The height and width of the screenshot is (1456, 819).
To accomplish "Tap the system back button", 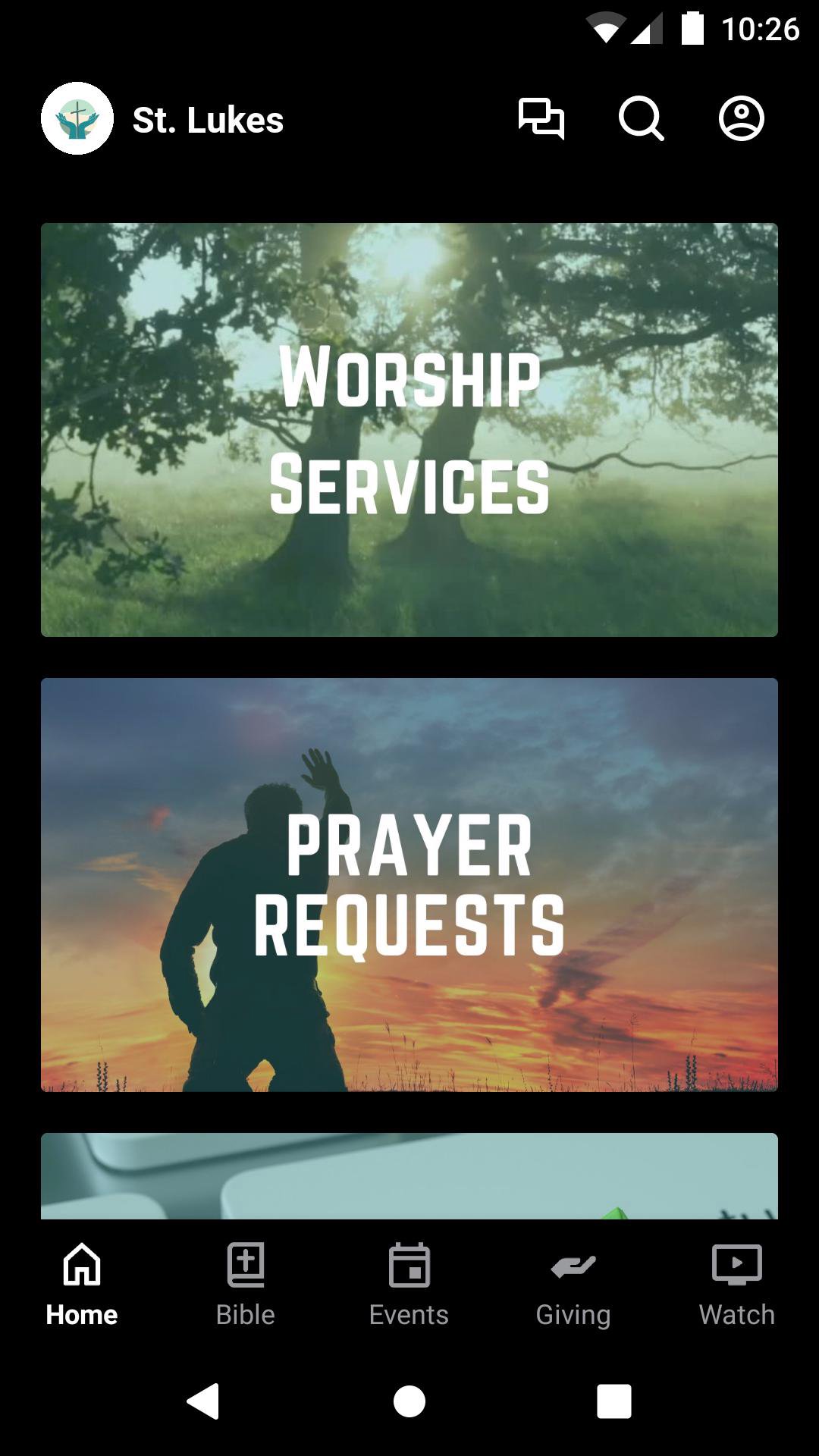I will [x=203, y=1401].
